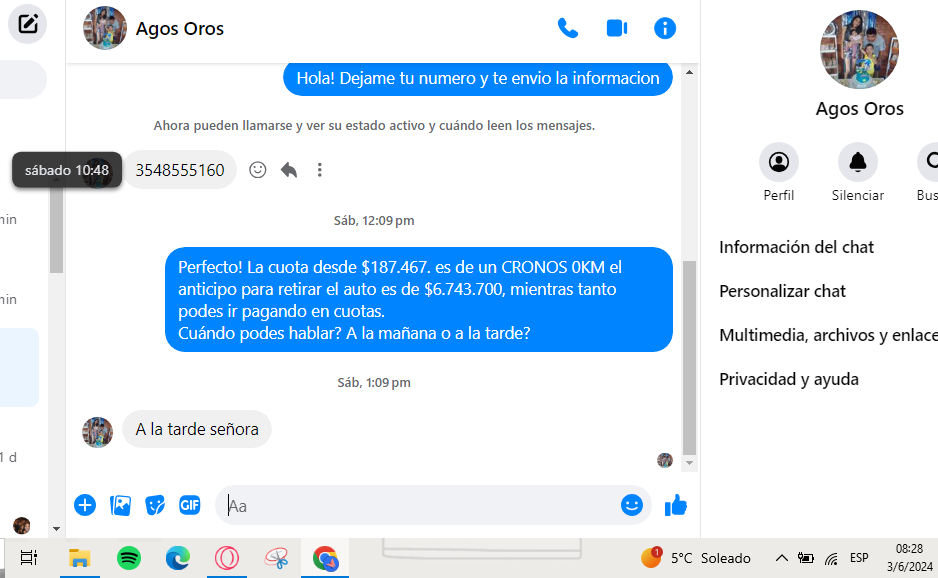Open the emoji picker in composer
Viewport: 938px width, 578px height.
coord(631,505)
